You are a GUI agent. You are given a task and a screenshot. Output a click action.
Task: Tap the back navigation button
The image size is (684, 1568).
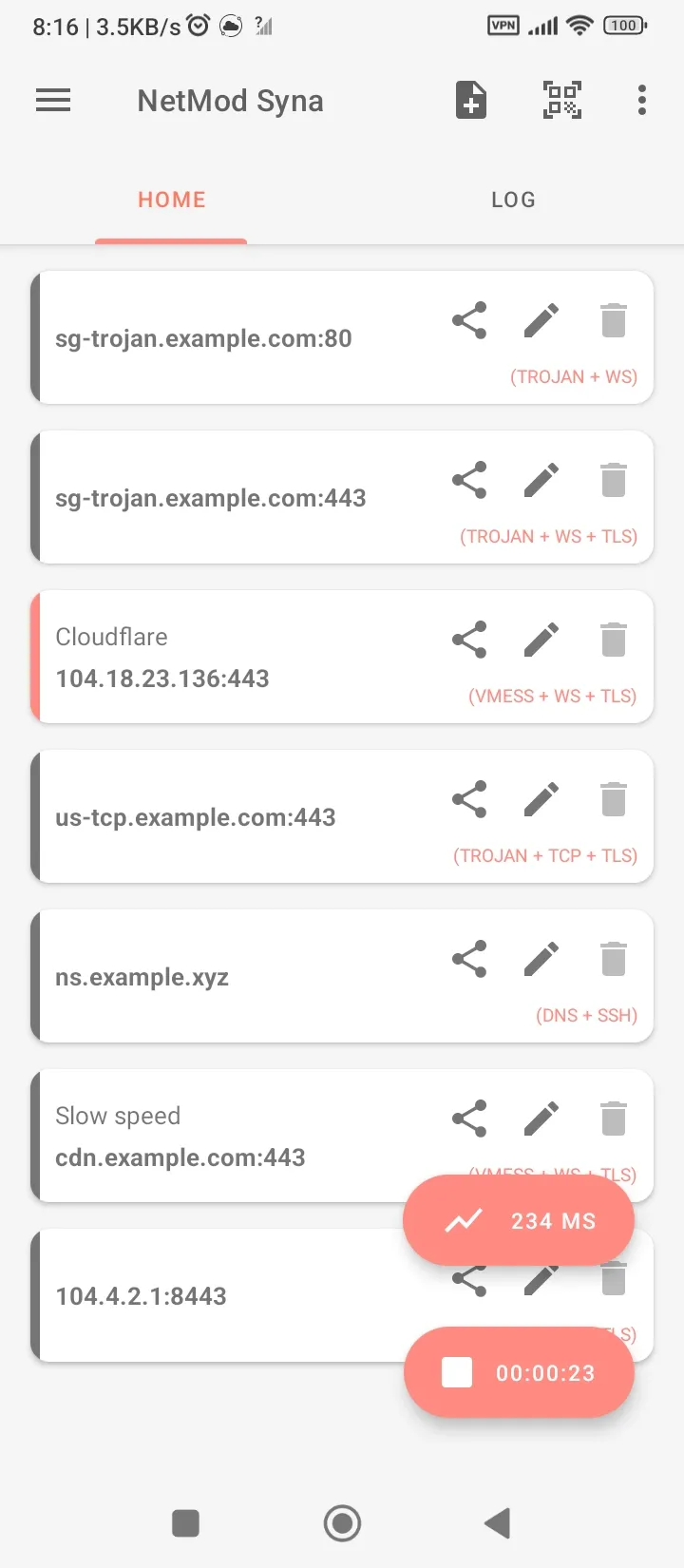[x=496, y=1522]
